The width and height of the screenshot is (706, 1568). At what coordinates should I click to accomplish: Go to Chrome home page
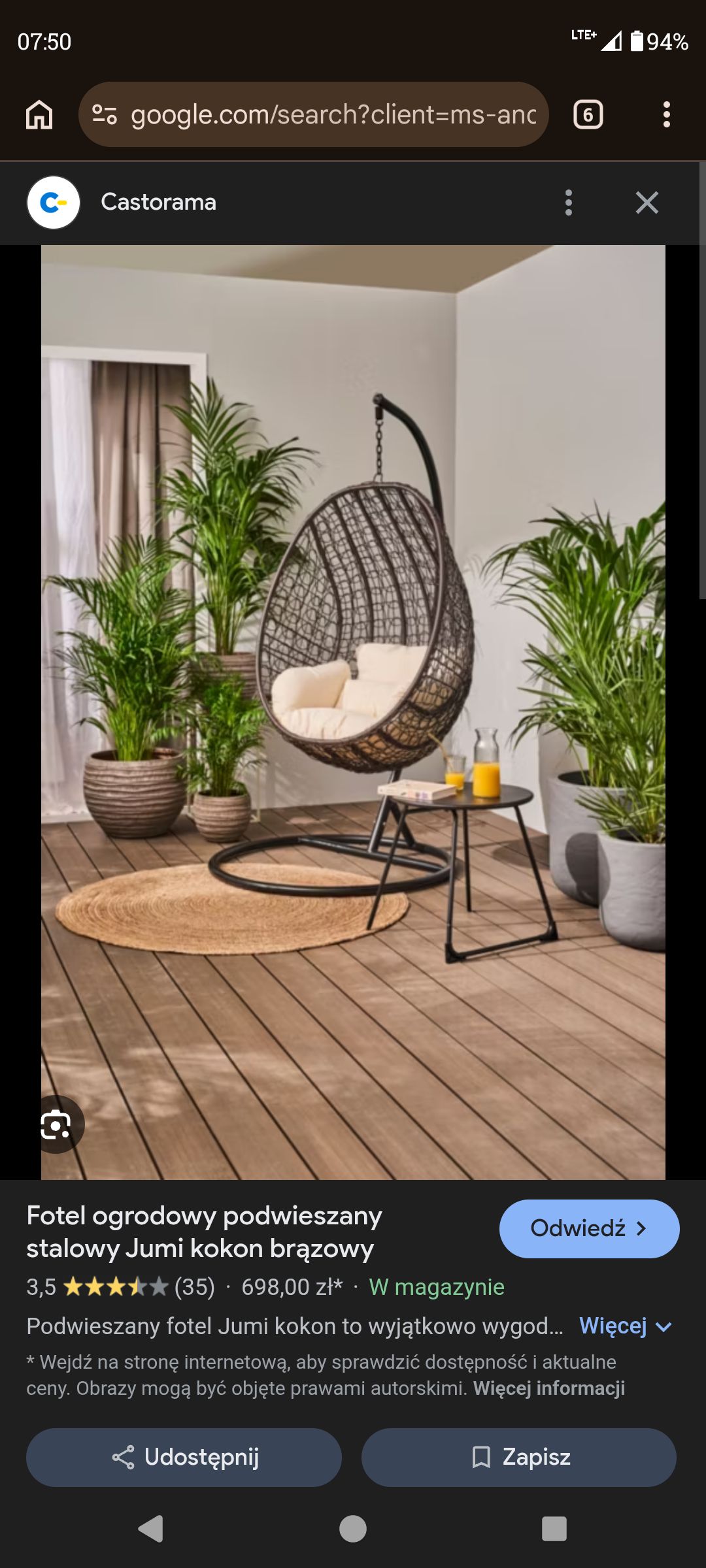click(39, 115)
